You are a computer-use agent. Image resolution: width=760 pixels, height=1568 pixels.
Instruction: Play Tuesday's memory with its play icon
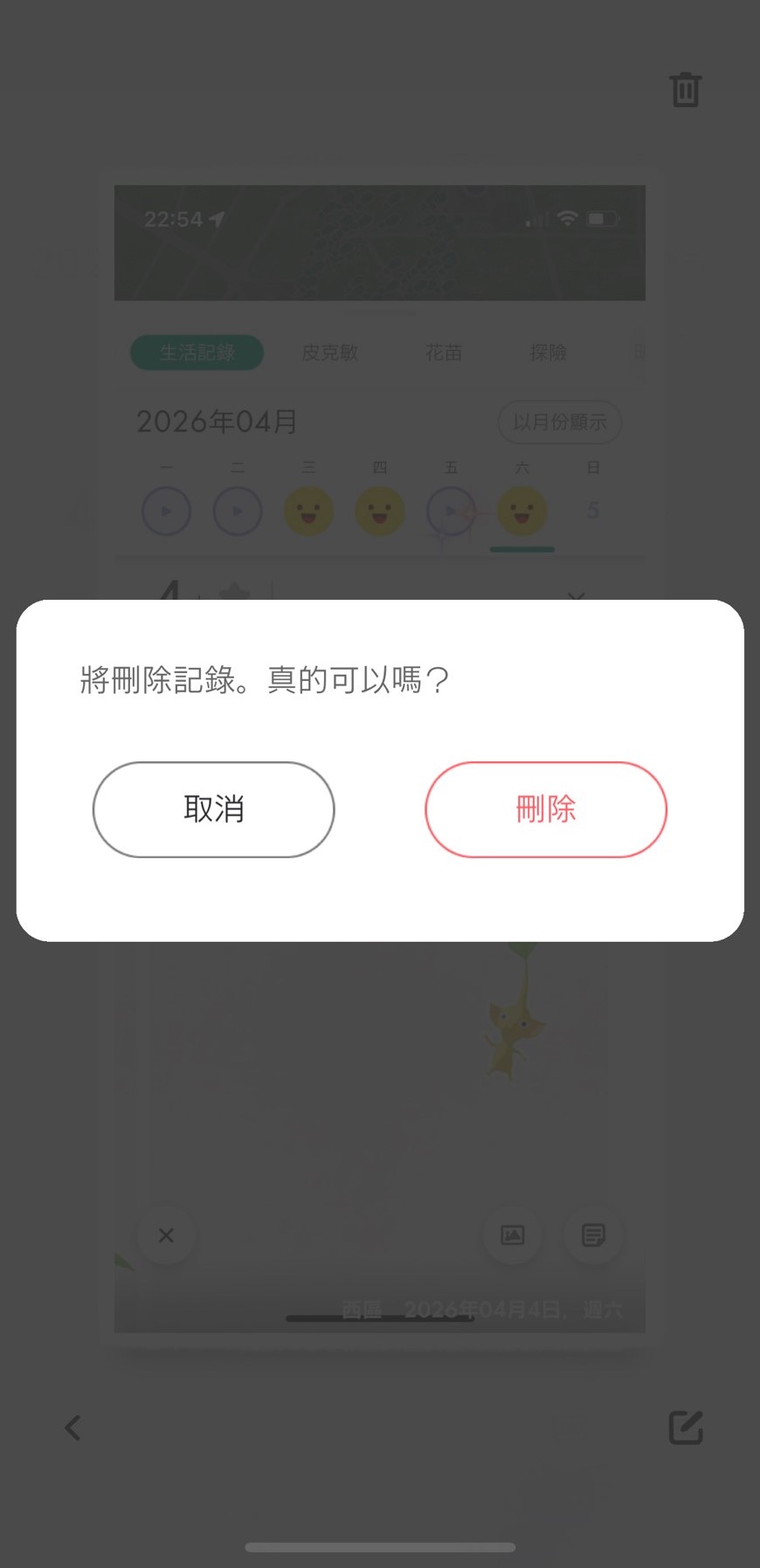pyautogui.click(x=238, y=511)
